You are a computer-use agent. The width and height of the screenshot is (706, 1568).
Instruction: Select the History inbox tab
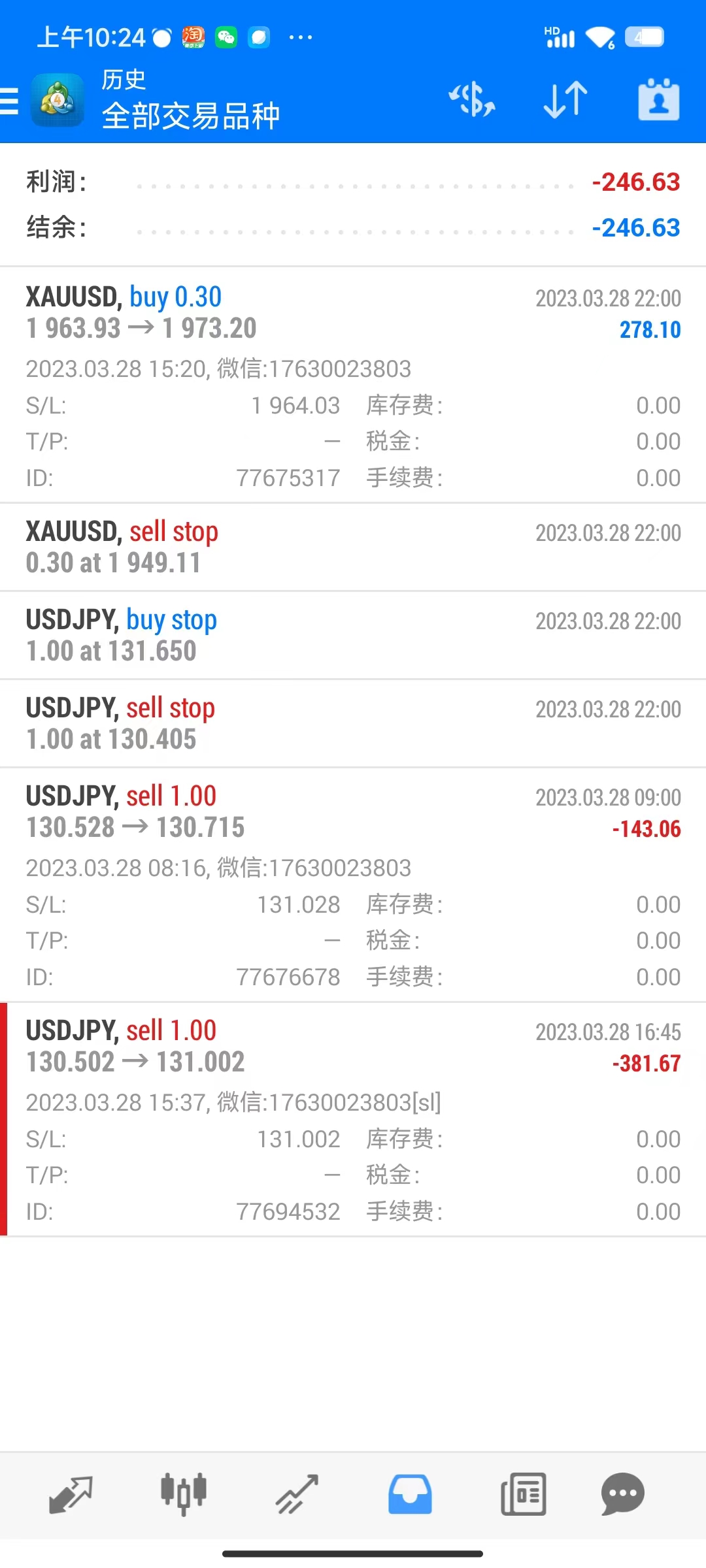410,1494
